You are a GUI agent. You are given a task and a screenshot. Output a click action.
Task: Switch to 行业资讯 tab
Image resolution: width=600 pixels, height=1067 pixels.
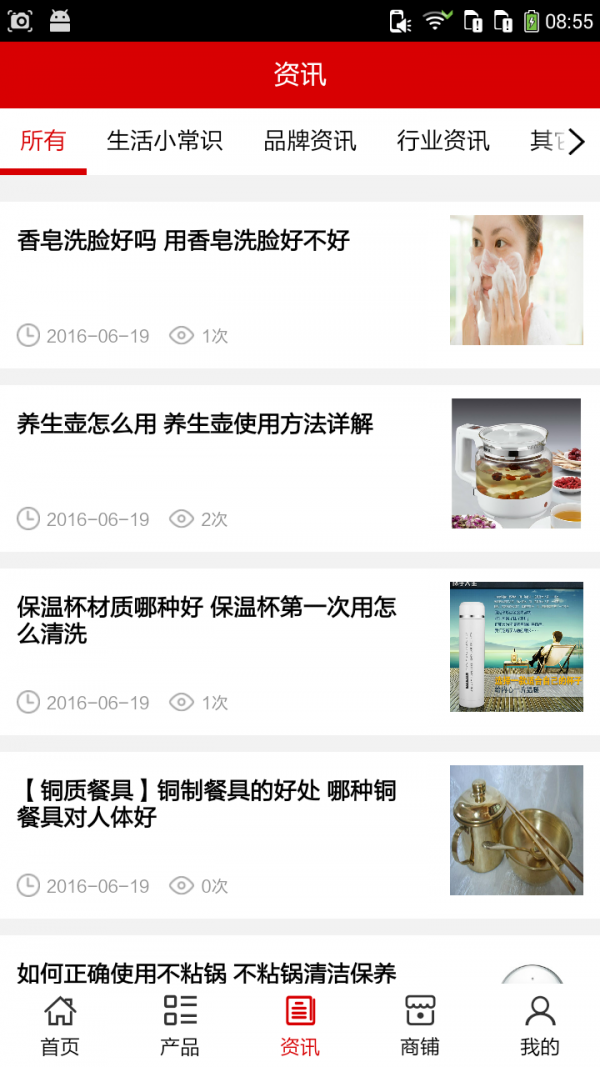pyautogui.click(x=443, y=141)
